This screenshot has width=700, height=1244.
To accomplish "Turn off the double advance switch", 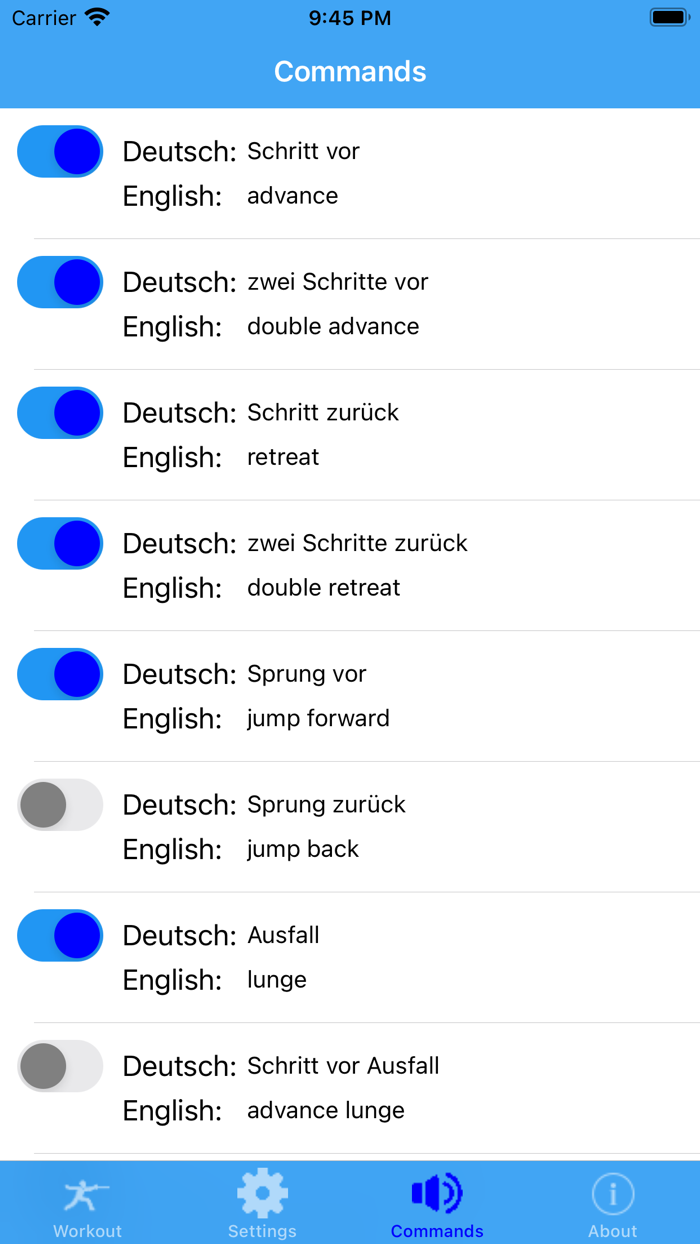I will click(x=60, y=282).
